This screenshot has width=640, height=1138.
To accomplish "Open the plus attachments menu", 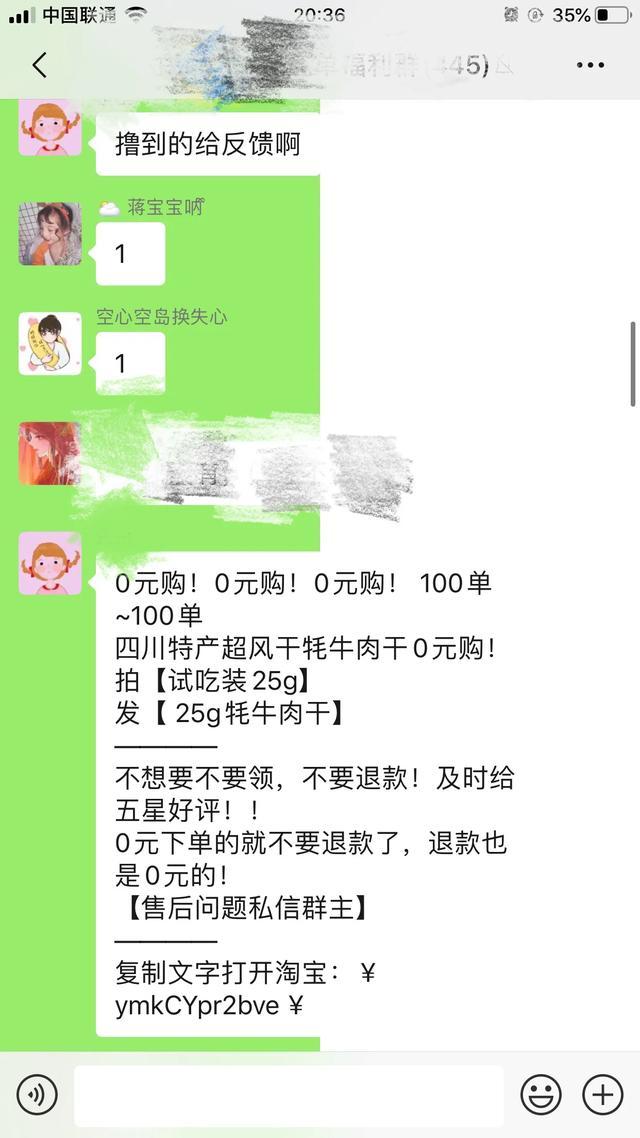I will point(602,1094).
